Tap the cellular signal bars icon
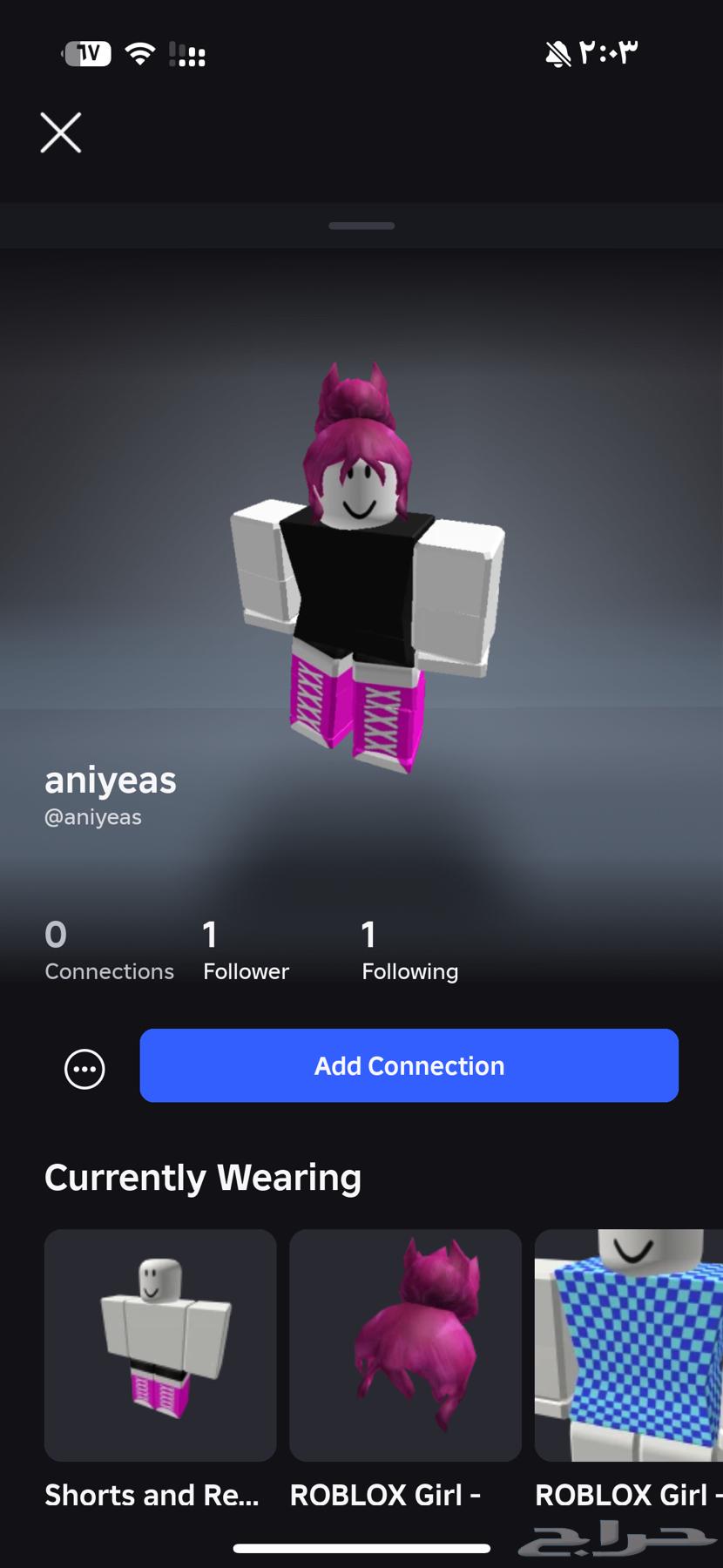 [x=187, y=54]
